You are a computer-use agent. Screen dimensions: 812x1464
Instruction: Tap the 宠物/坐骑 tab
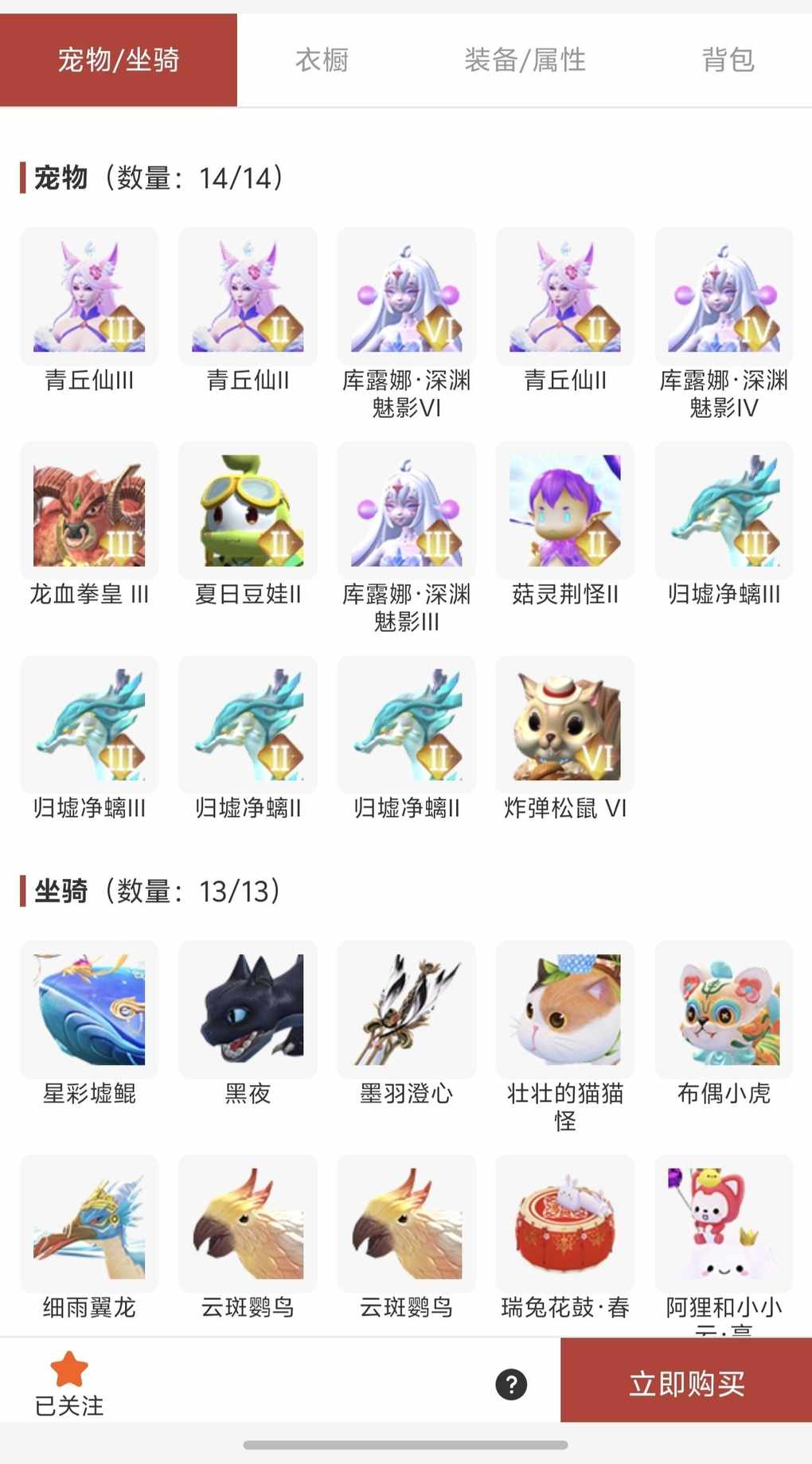119,60
